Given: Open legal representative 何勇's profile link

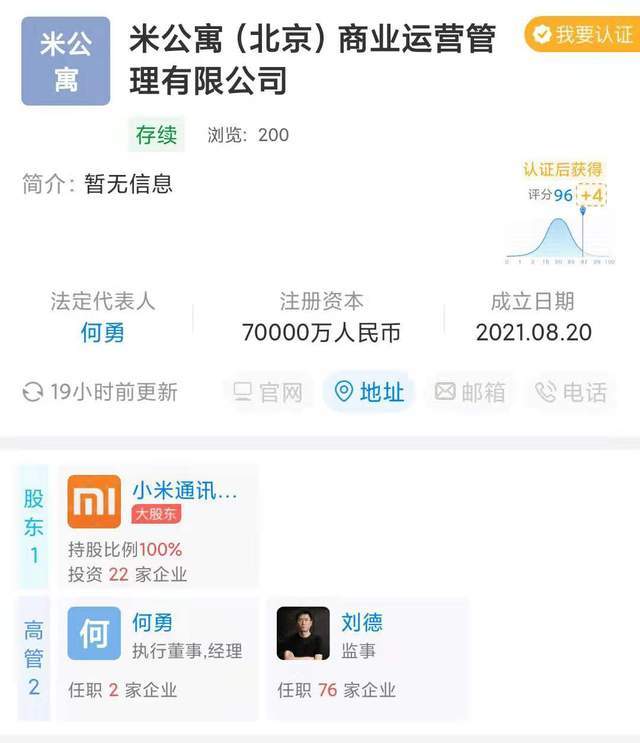Looking at the screenshot, I should (103, 333).
